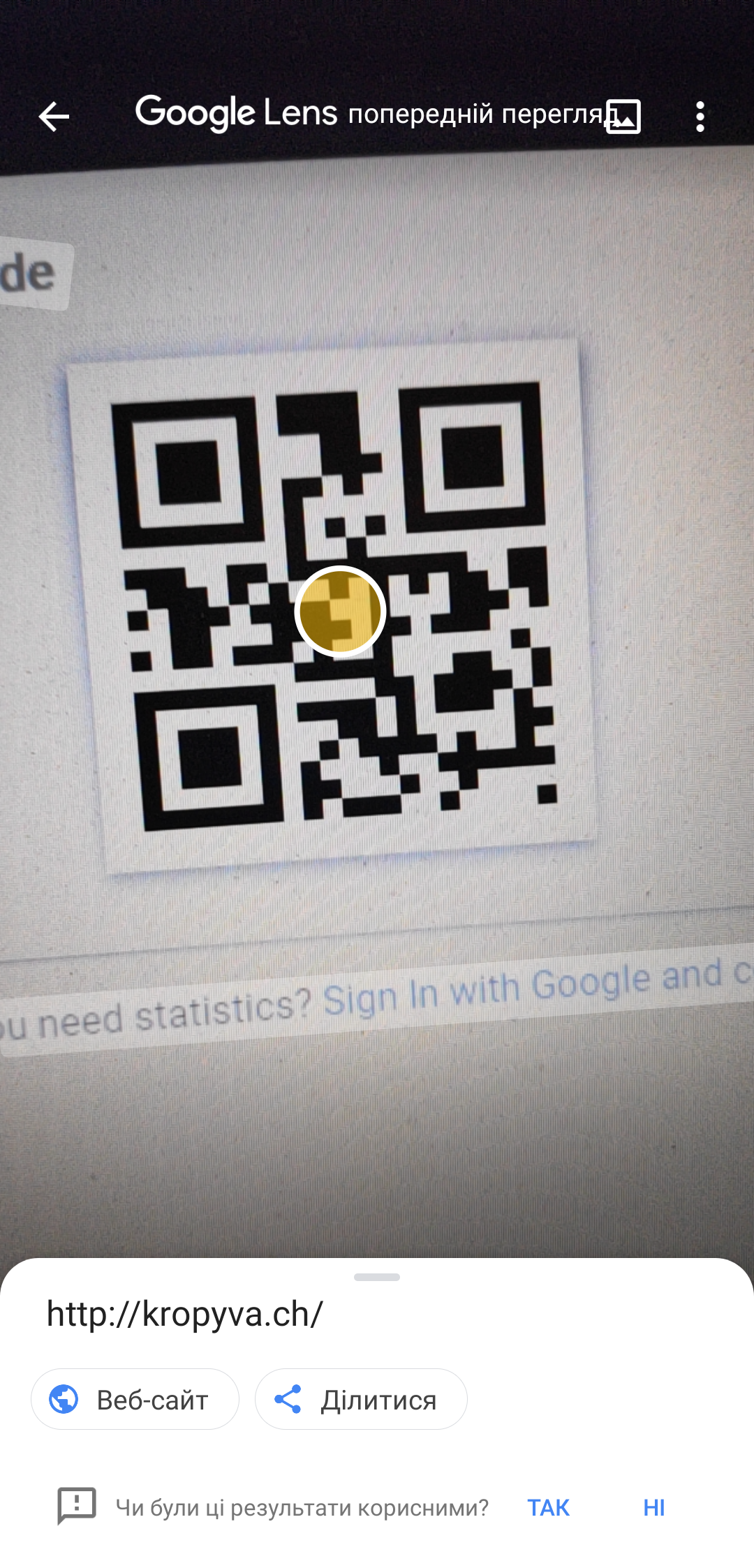Open the three-dot overflow menu

(x=700, y=116)
